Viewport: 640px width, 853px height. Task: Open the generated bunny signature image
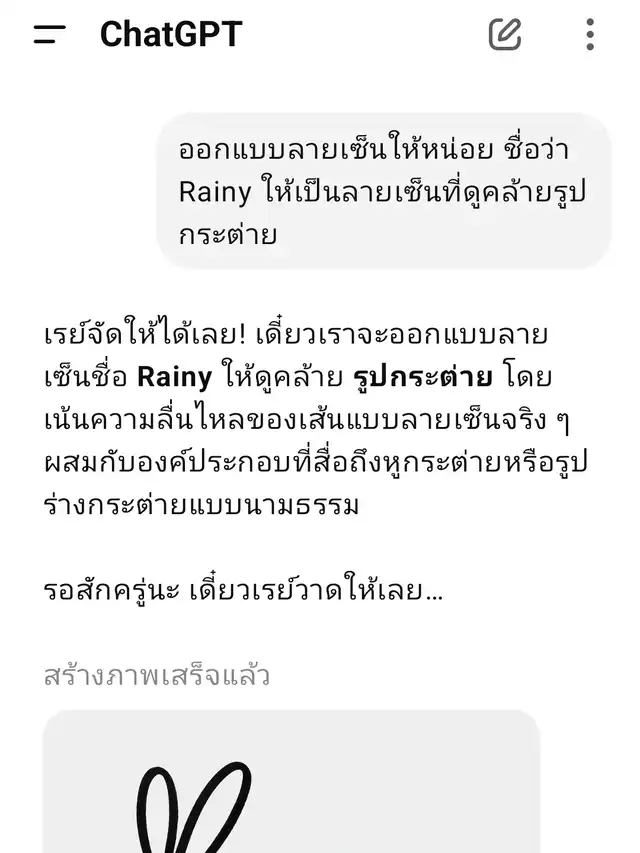pos(290,785)
